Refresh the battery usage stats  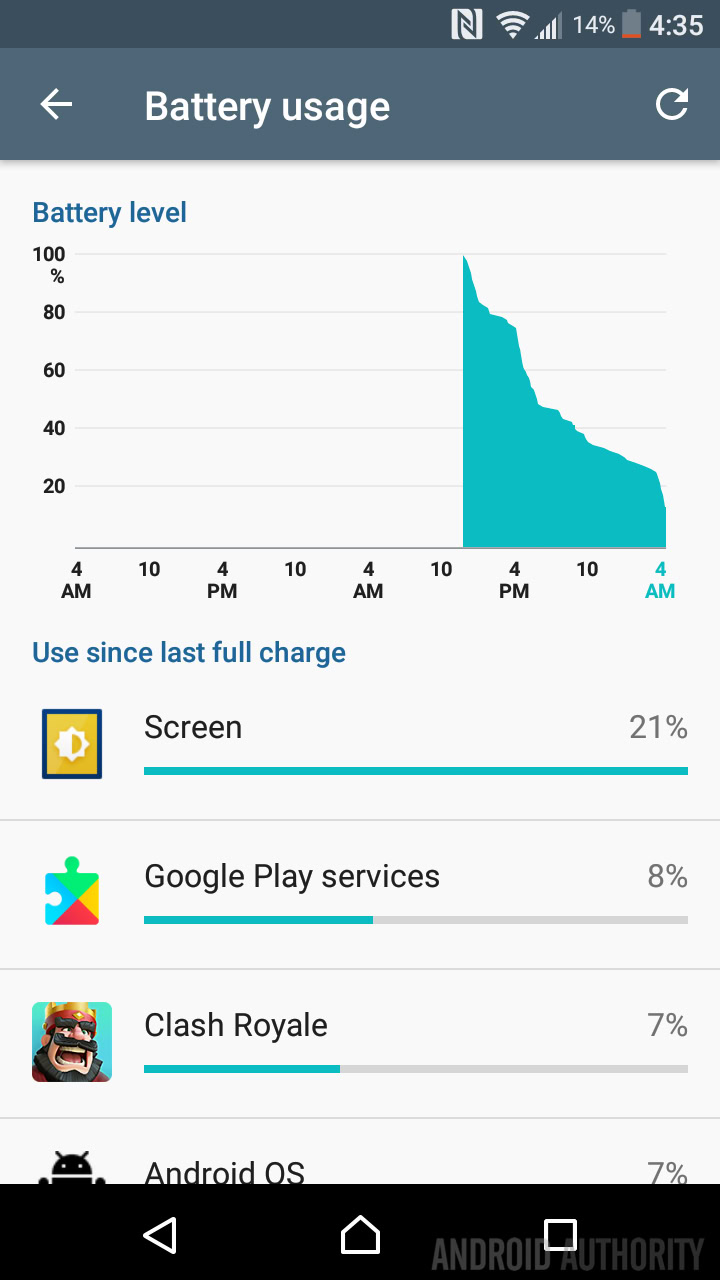pyautogui.click(x=672, y=105)
